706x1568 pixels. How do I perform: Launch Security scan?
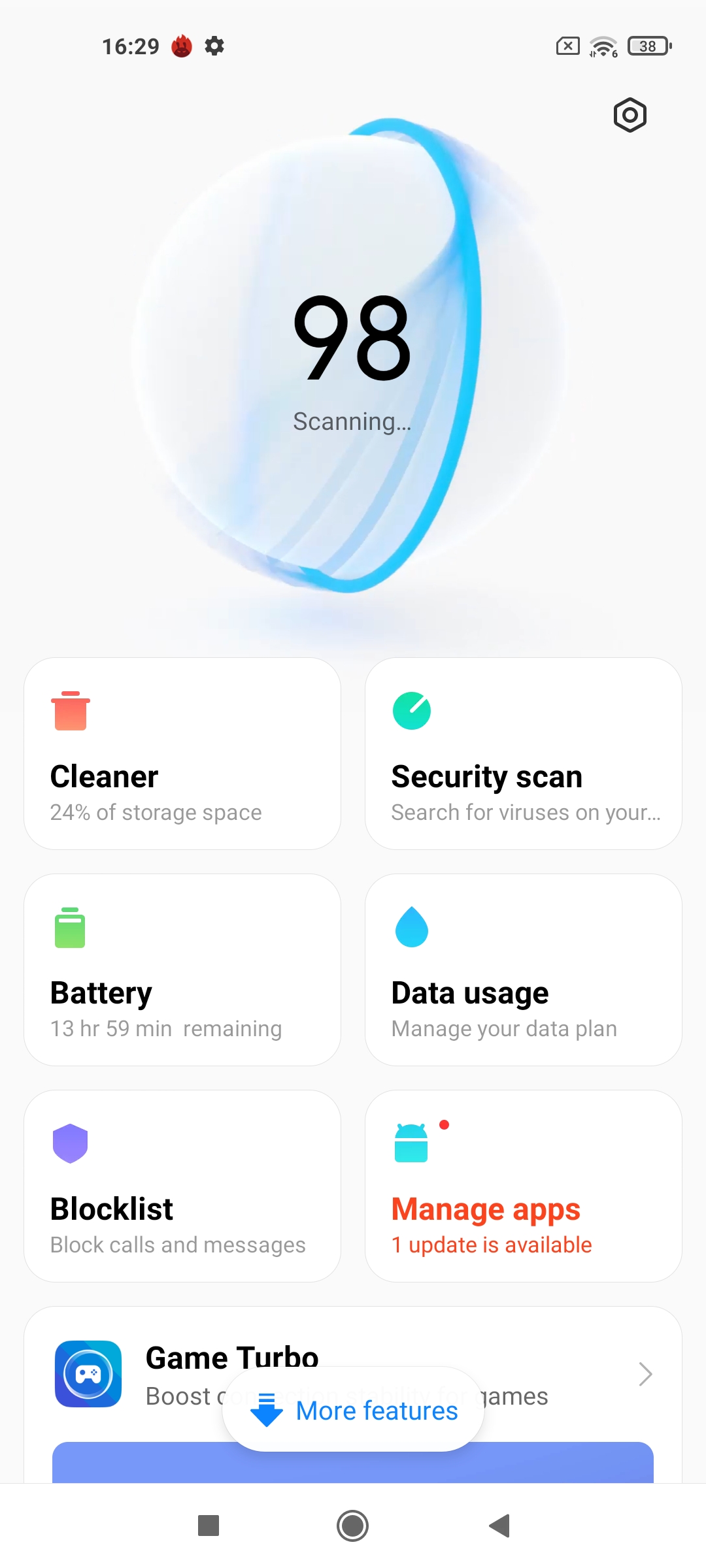click(x=524, y=753)
